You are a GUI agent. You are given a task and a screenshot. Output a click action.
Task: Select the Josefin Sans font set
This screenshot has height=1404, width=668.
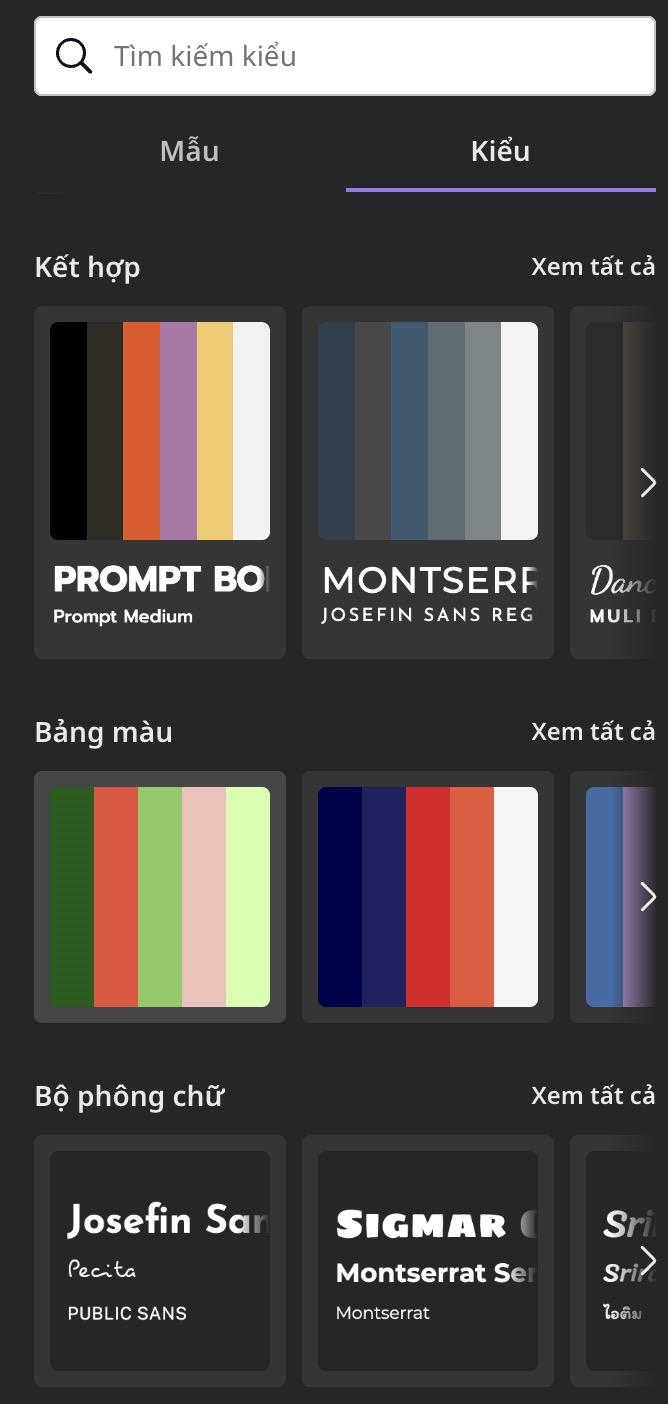pos(160,1260)
